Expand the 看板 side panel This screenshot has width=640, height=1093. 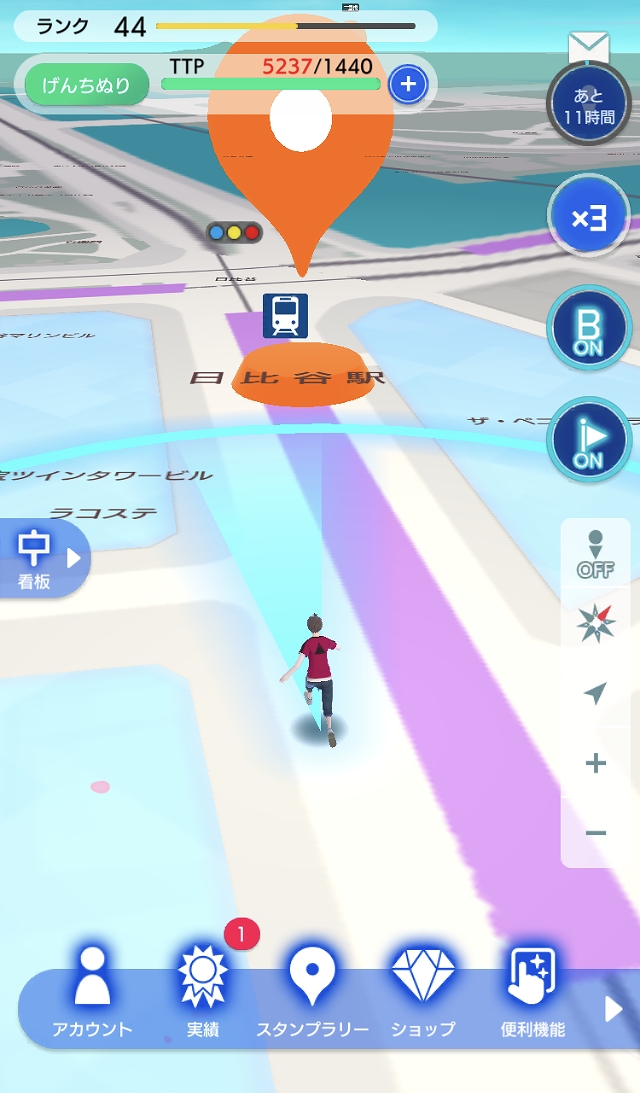(44, 558)
